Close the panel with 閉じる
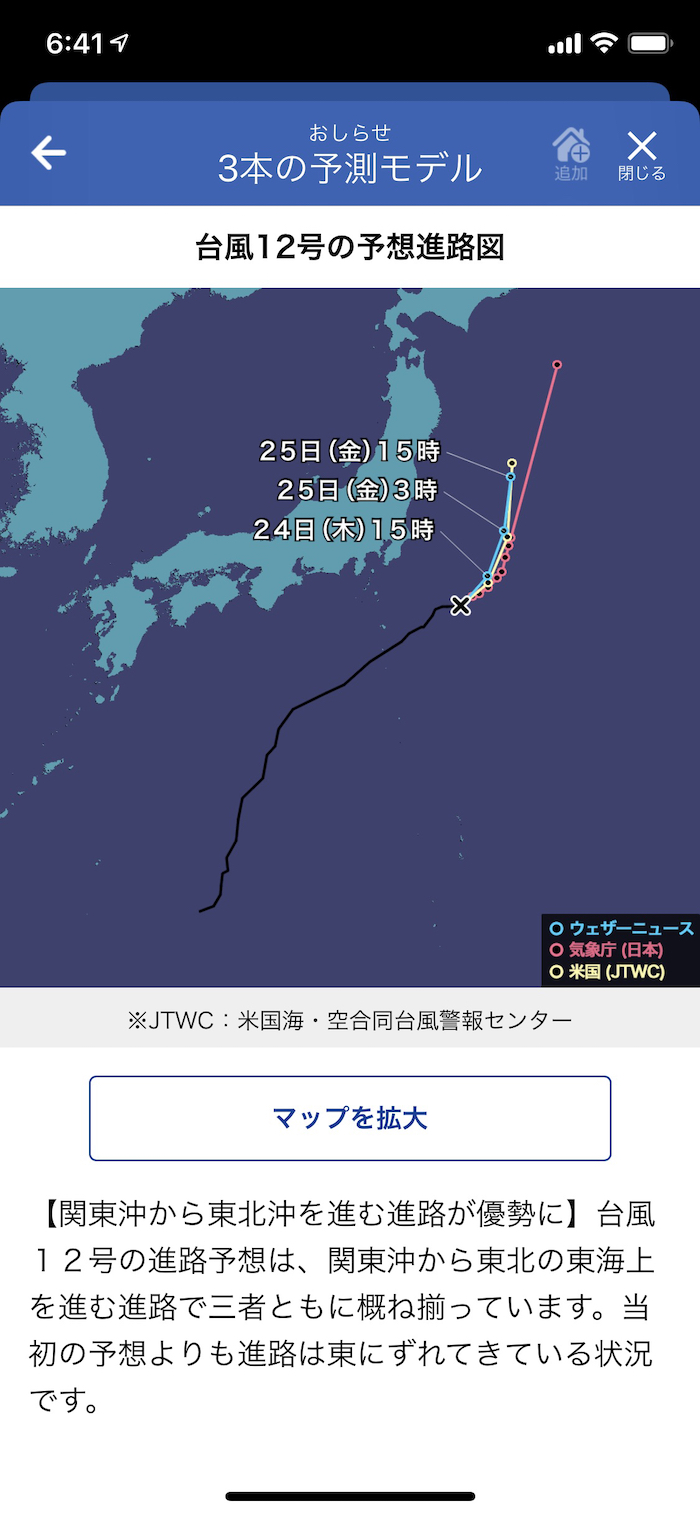 [641, 154]
